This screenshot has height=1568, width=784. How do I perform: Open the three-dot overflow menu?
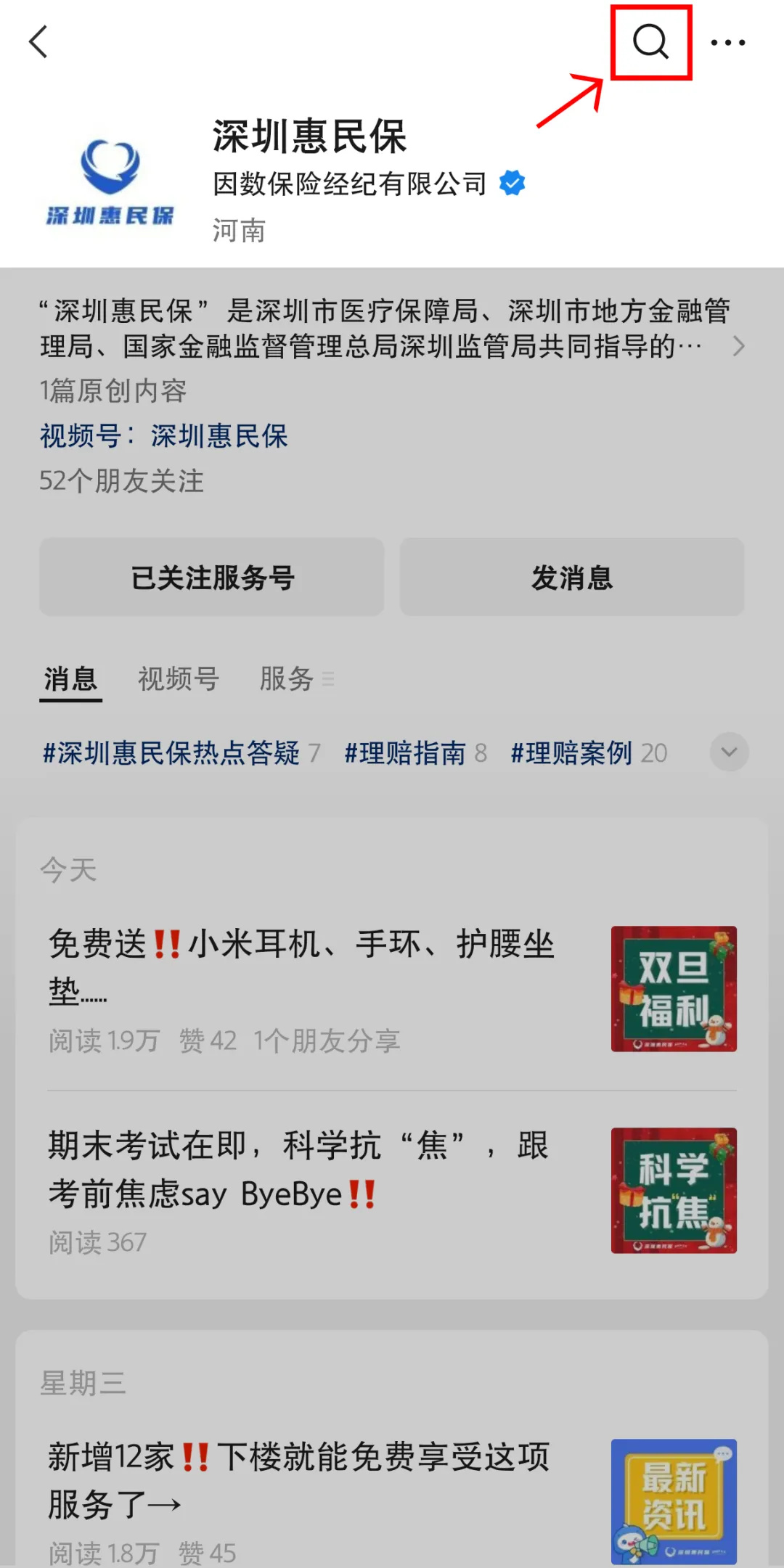pyautogui.click(x=727, y=42)
